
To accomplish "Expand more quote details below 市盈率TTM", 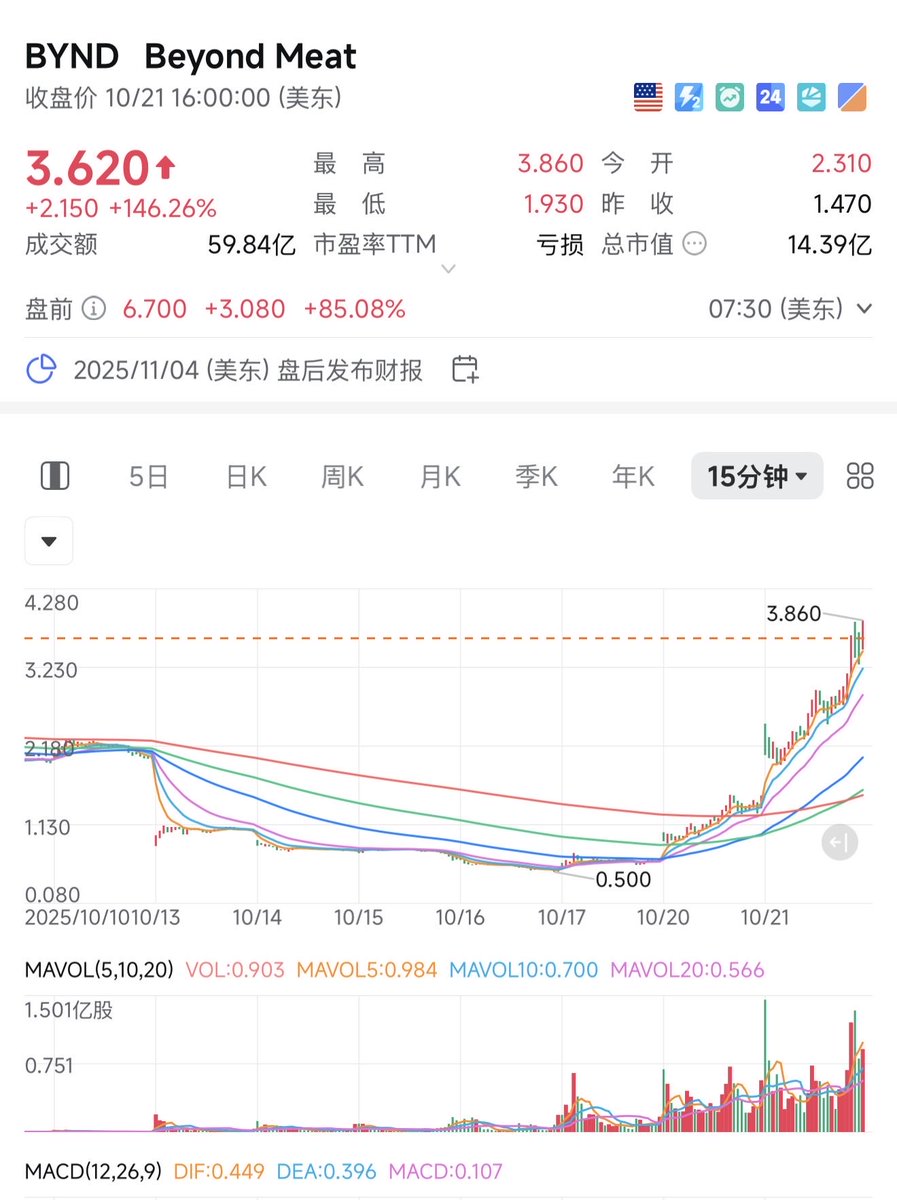I will click(x=448, y=268).
